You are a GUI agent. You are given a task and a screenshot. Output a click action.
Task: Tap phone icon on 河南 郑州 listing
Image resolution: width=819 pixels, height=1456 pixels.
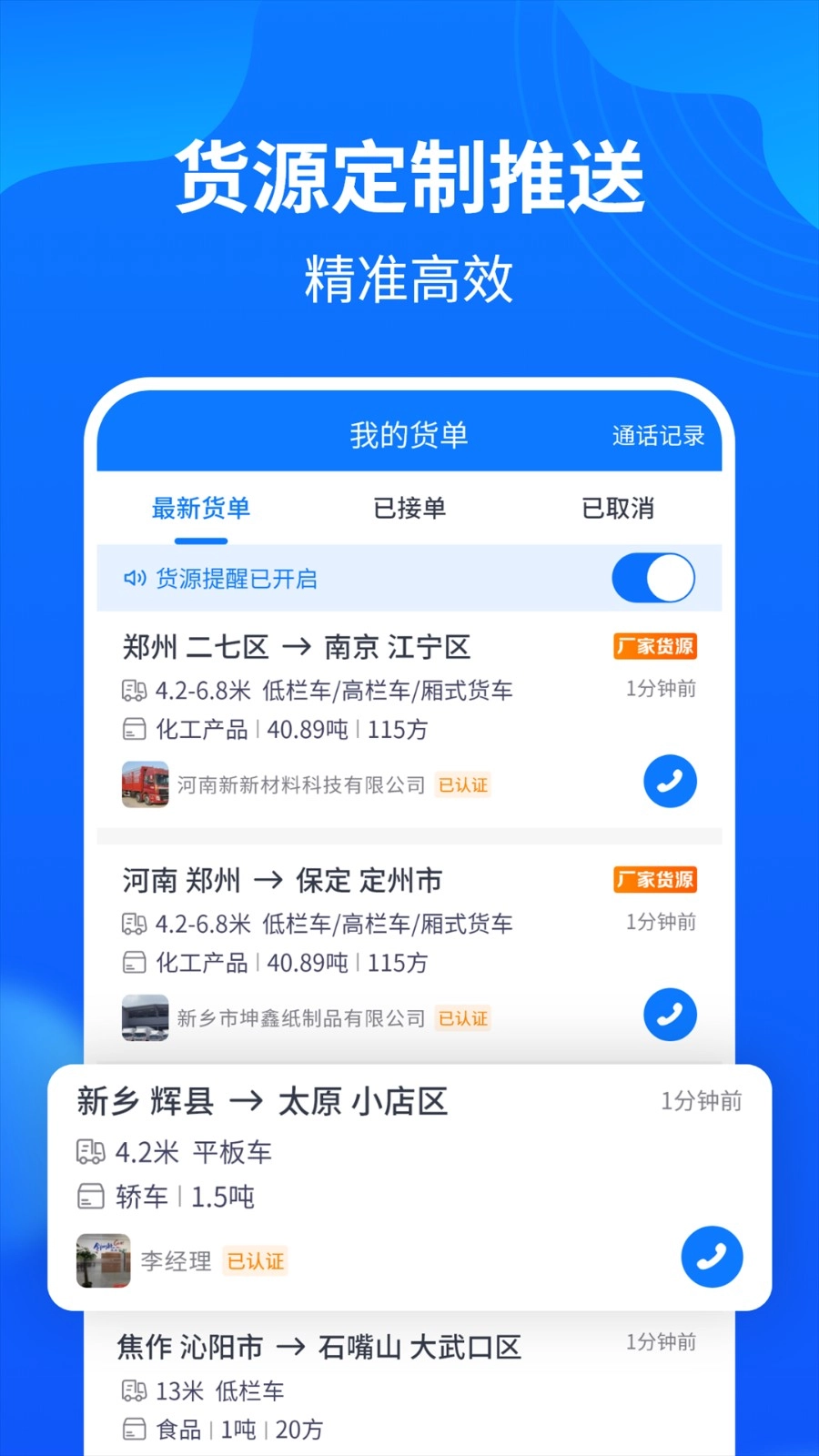(x=670, y=1014)
